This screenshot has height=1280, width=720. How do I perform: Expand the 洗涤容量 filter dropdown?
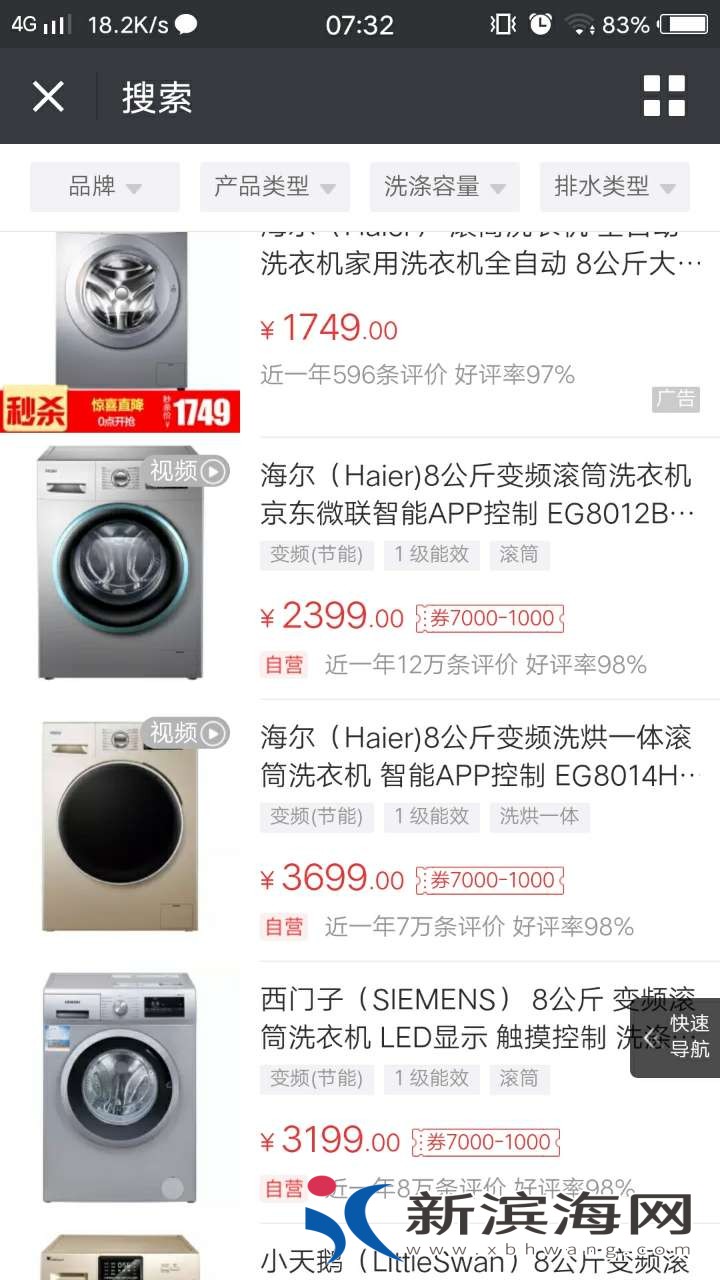pos(445,186)
